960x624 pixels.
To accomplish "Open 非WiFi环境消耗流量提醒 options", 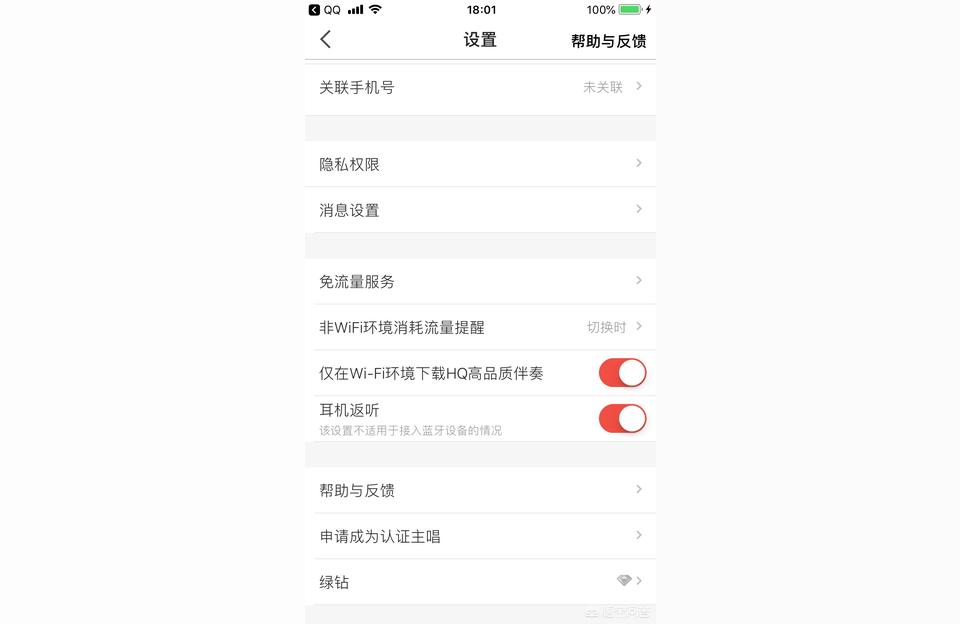I will (480, 327).
